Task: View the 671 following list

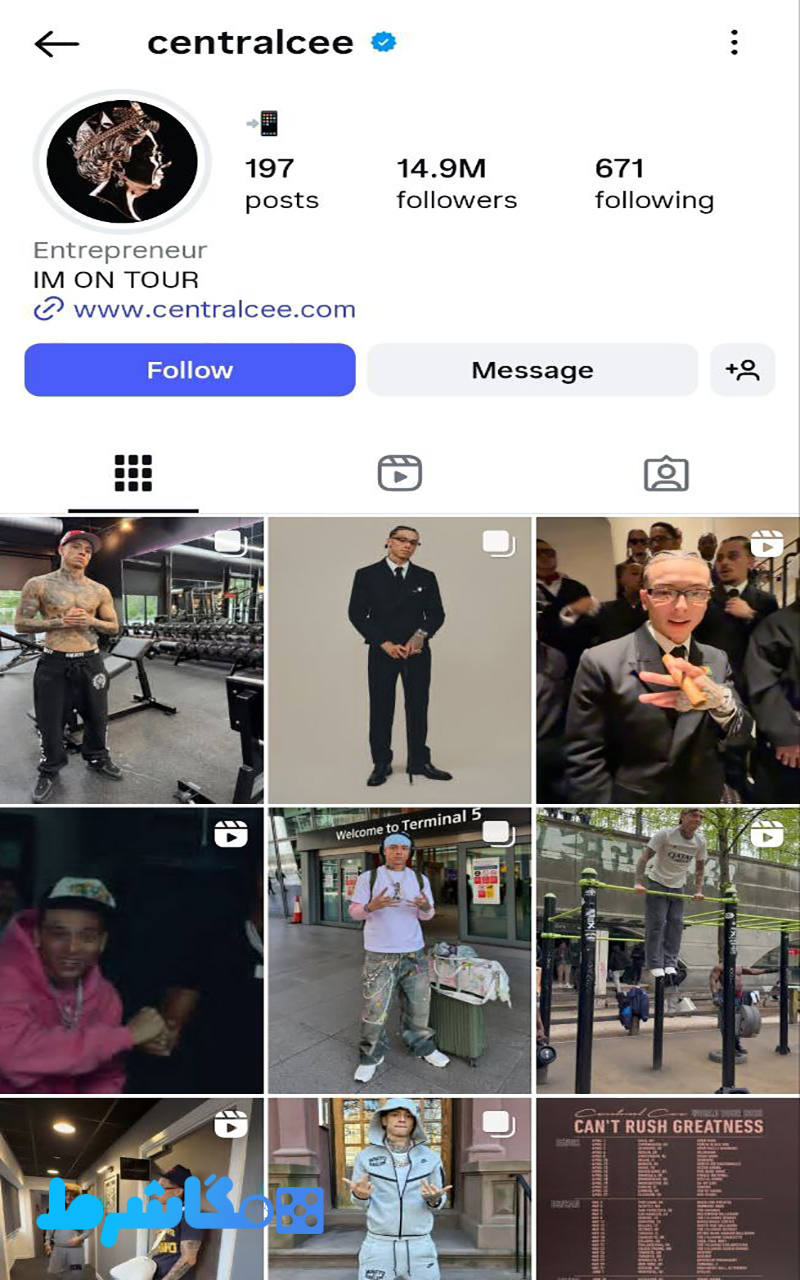Action: (x=654, y=184)
